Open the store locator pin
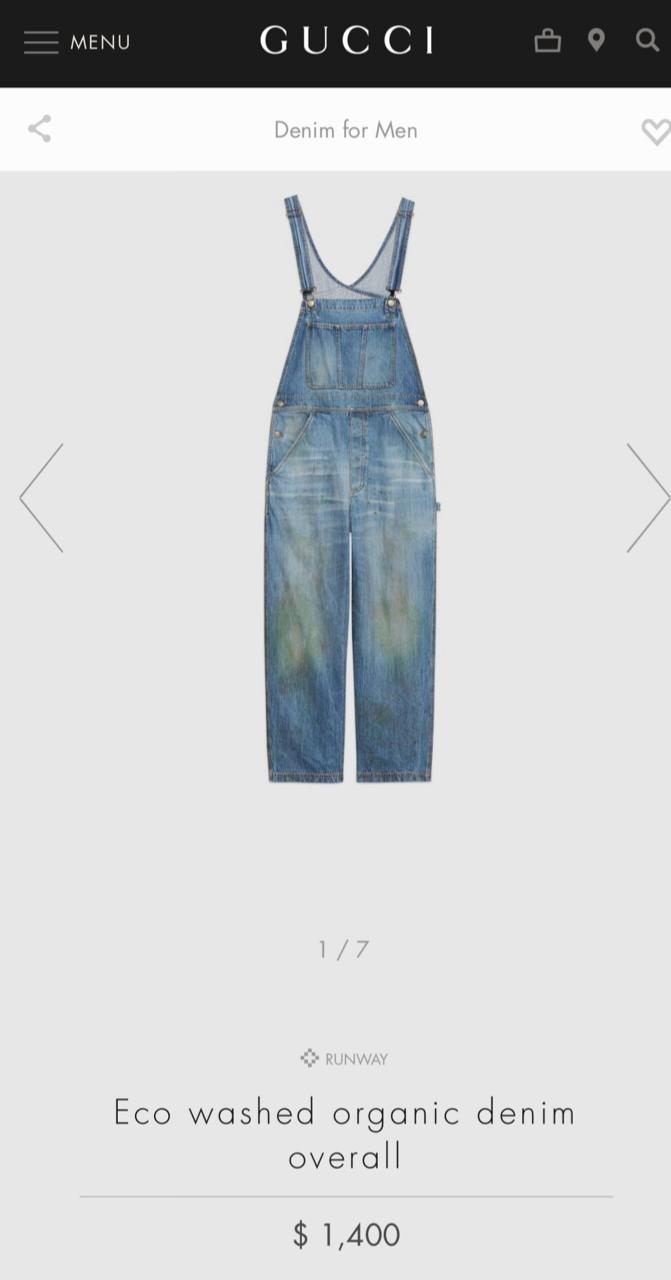 [596, 41]
